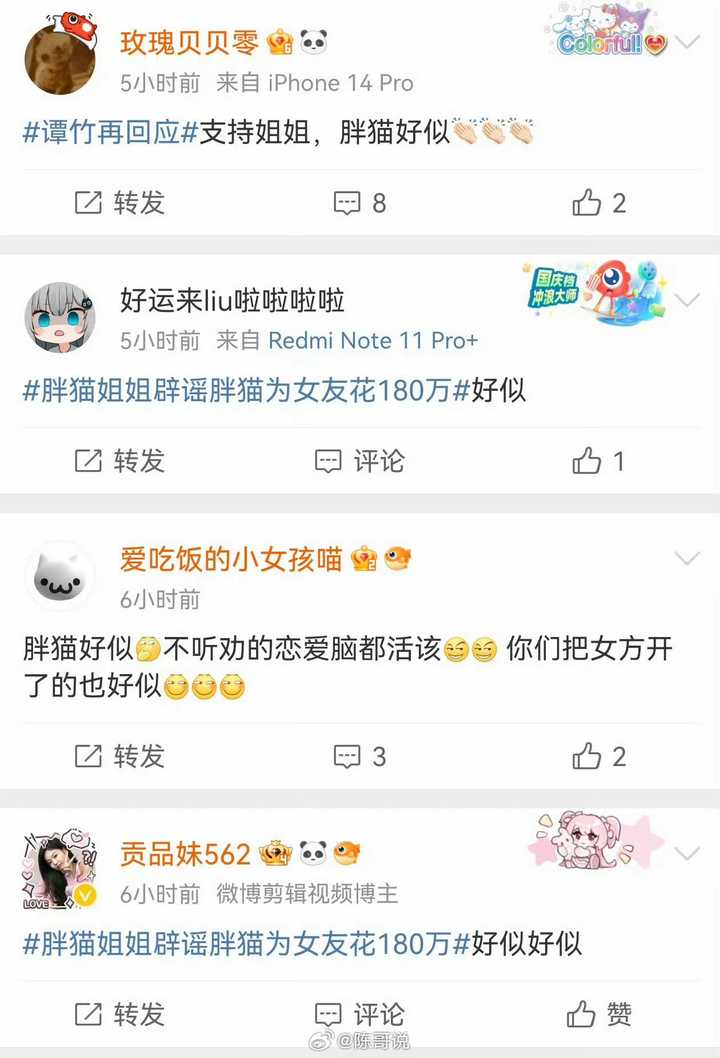Repost 玫瑰贝贝零's post
The image size is (720, 1058).
[120, 203]
